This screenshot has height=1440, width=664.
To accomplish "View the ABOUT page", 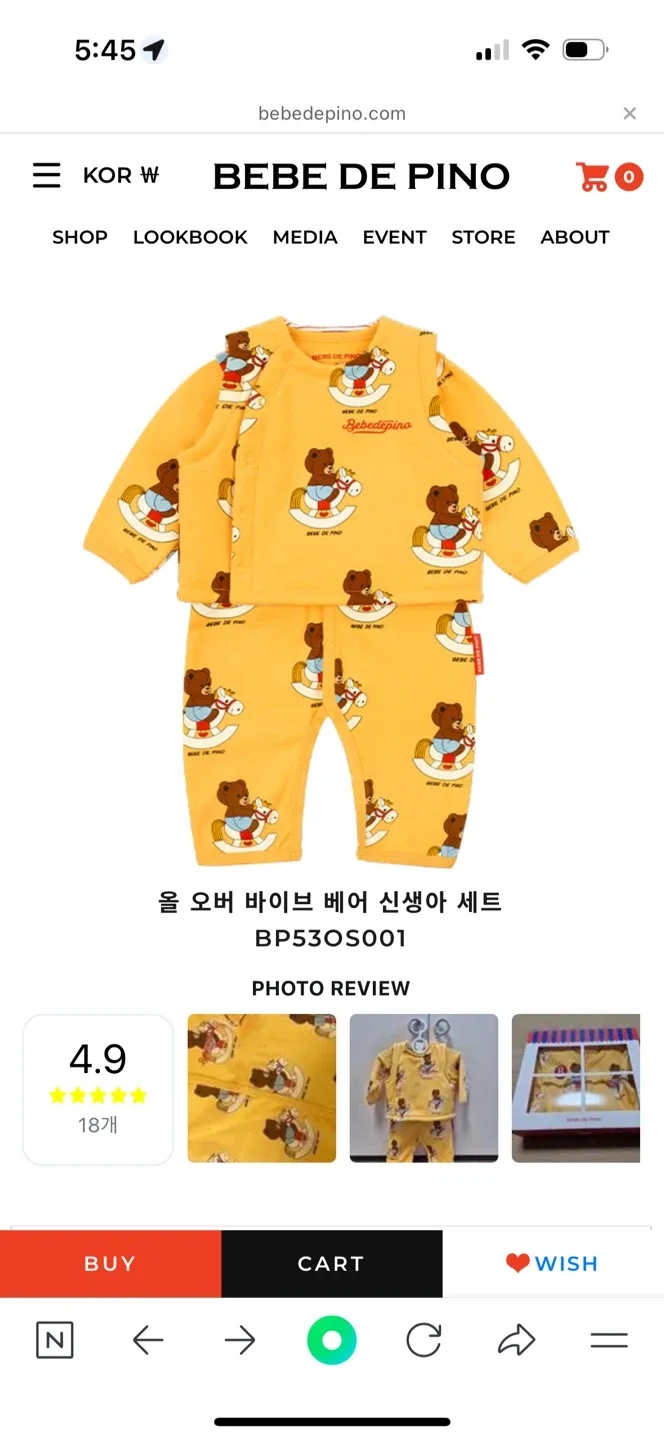I will pyautogui.click(x=575, y=237).
